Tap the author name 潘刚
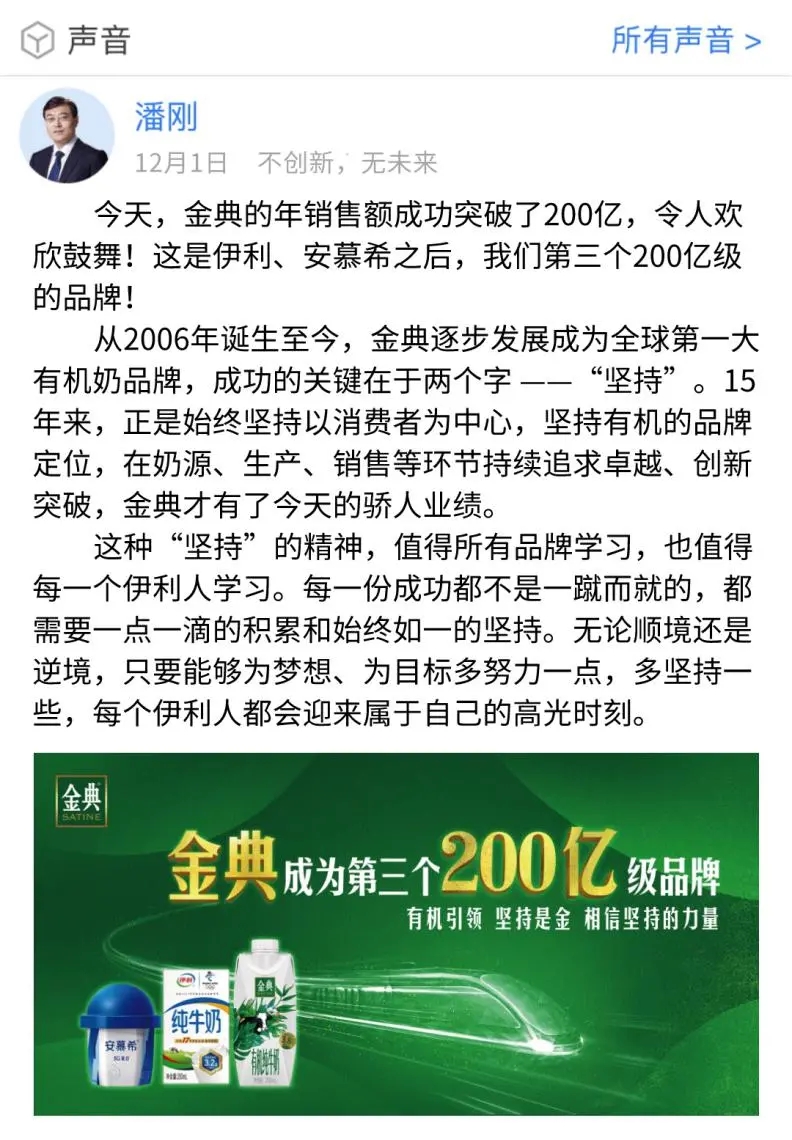 click(166, 116)
